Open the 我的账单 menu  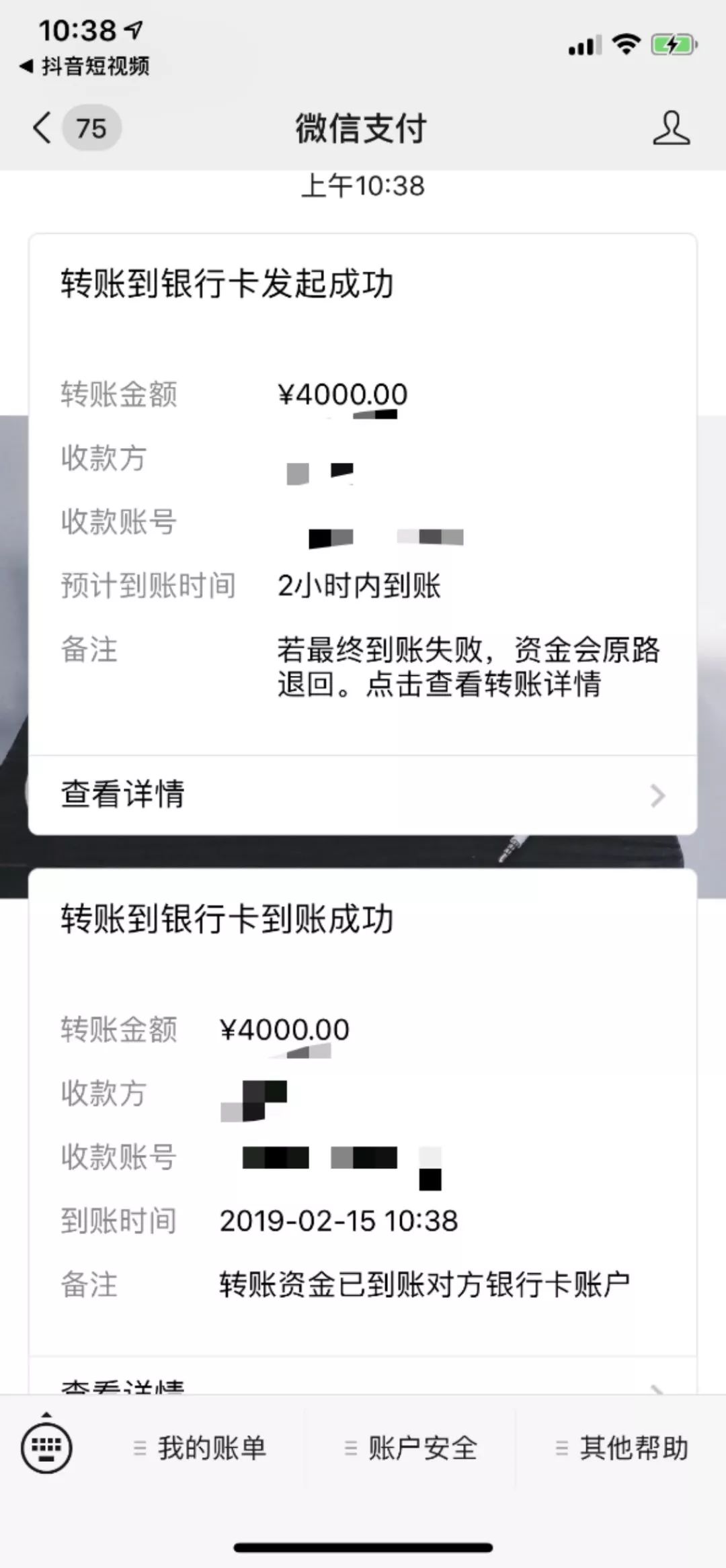pos(200,1448)
